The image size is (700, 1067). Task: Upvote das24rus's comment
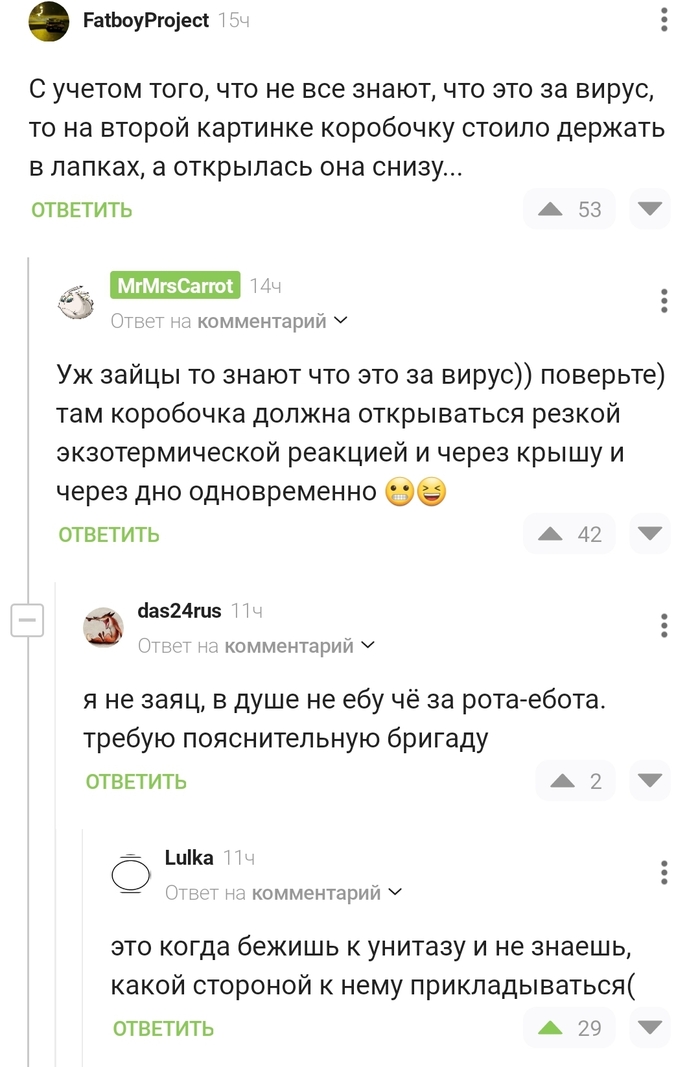click(x=562, y=781)
